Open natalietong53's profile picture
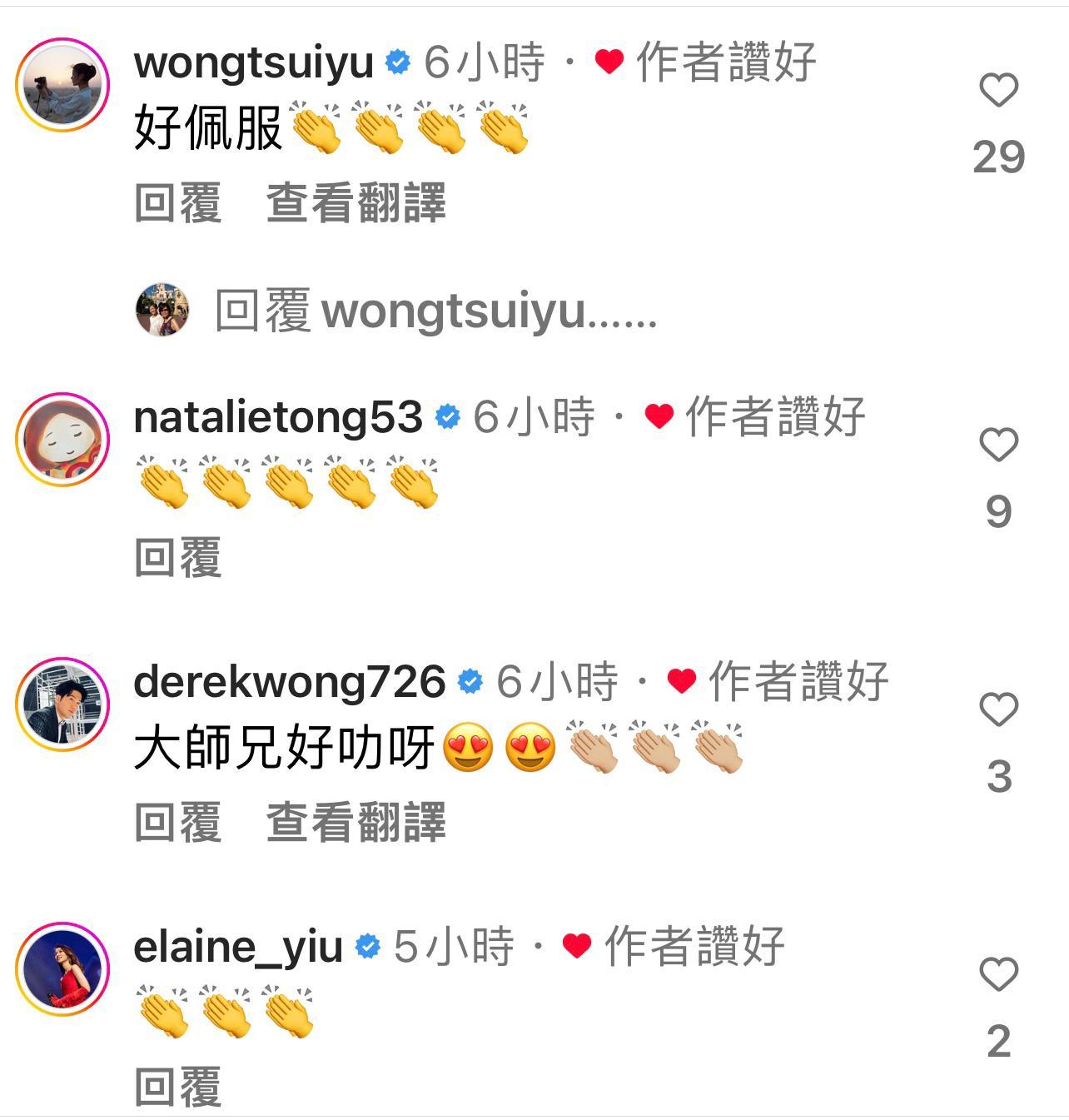Screen dimensions: 1069x1120 coord(62,439)
